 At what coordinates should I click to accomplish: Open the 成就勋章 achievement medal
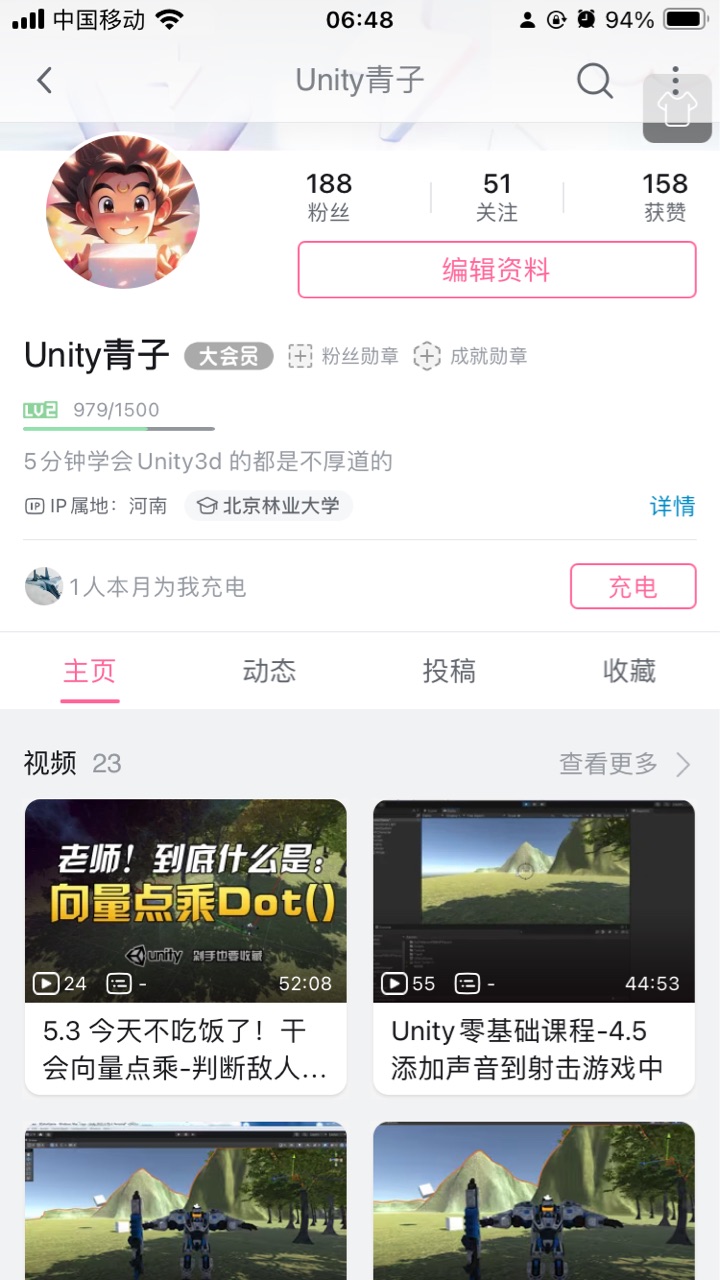tap(470, 356)
